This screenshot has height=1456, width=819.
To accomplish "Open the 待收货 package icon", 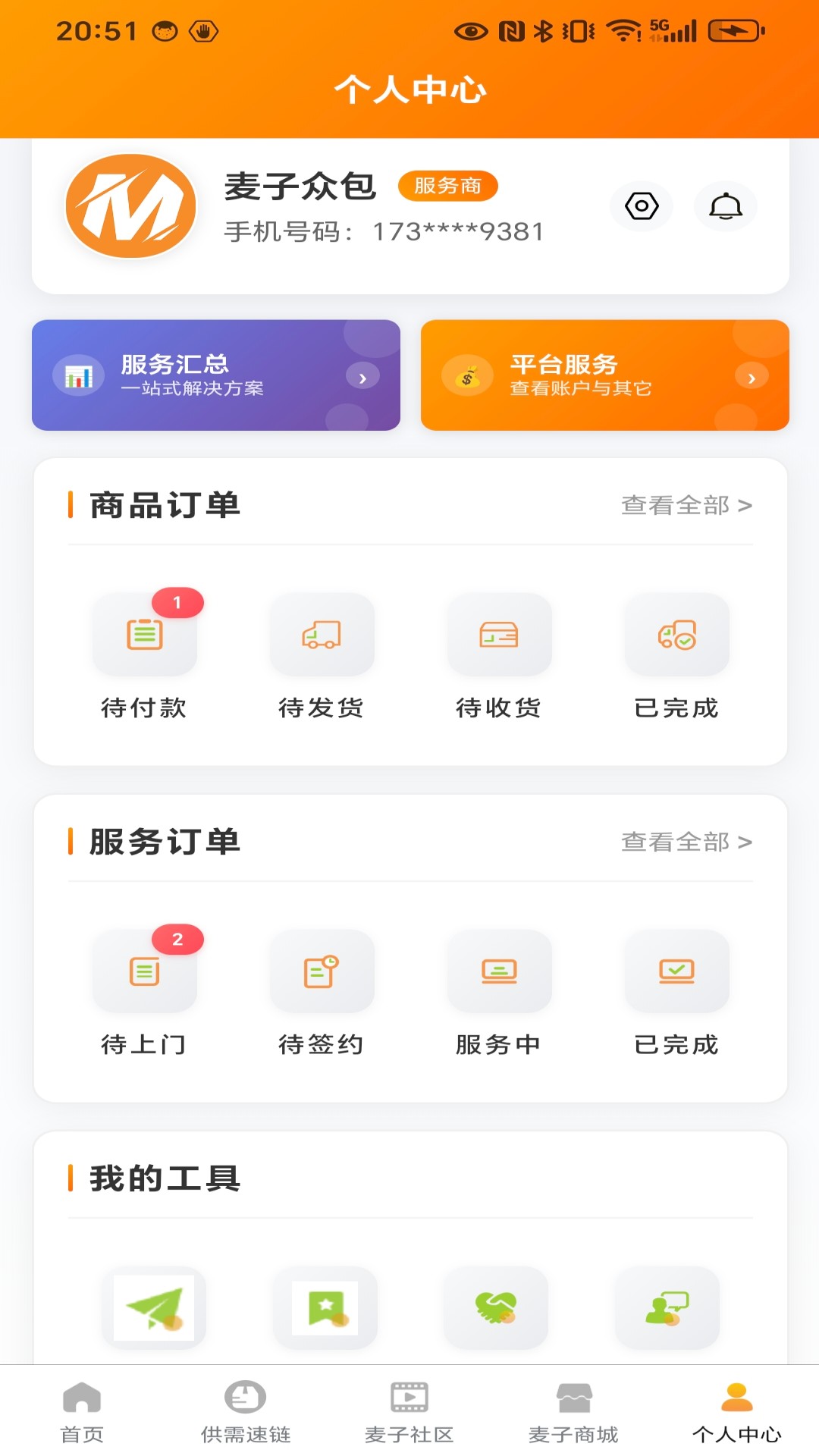I will coord(499,635).
